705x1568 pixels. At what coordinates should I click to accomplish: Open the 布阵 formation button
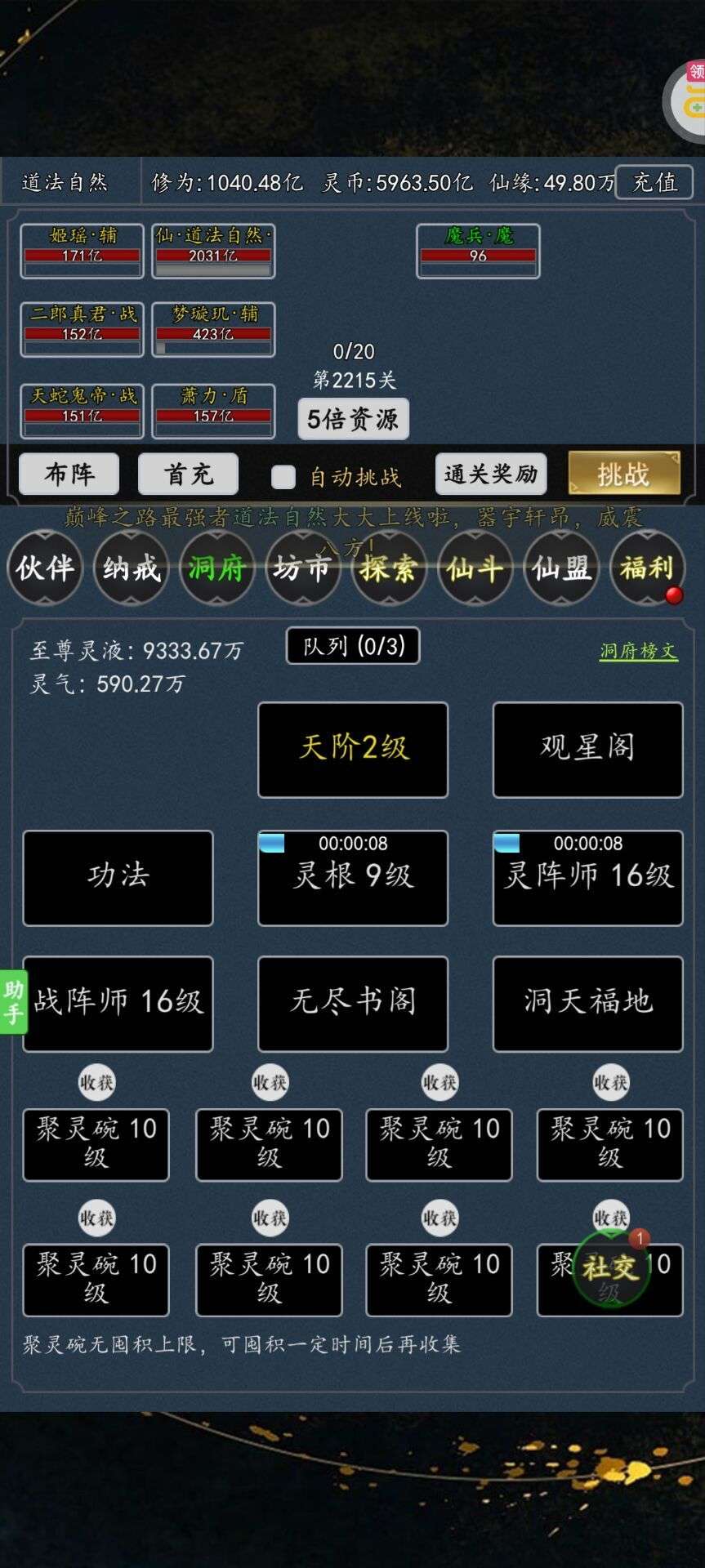(69, 474)
